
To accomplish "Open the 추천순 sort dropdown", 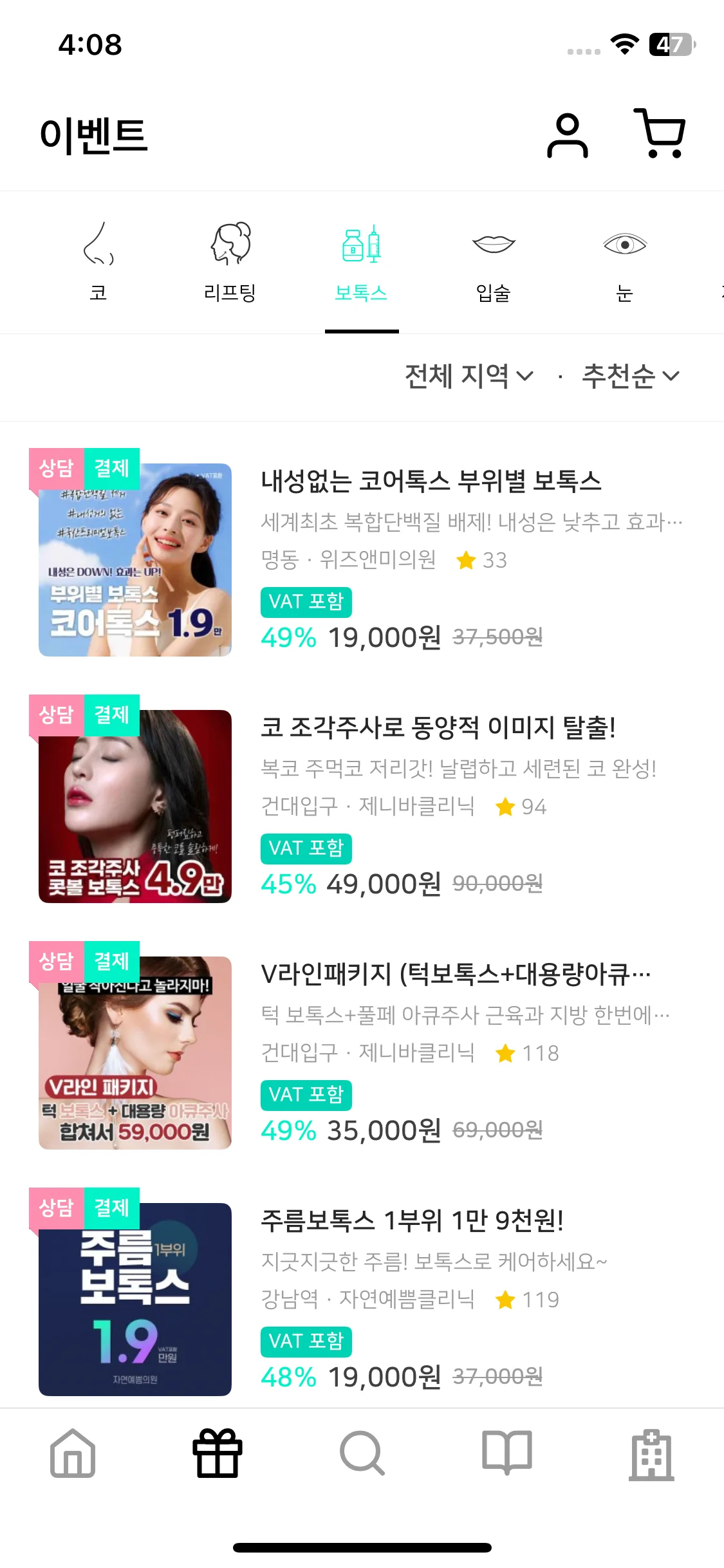I will coord(630,376).
